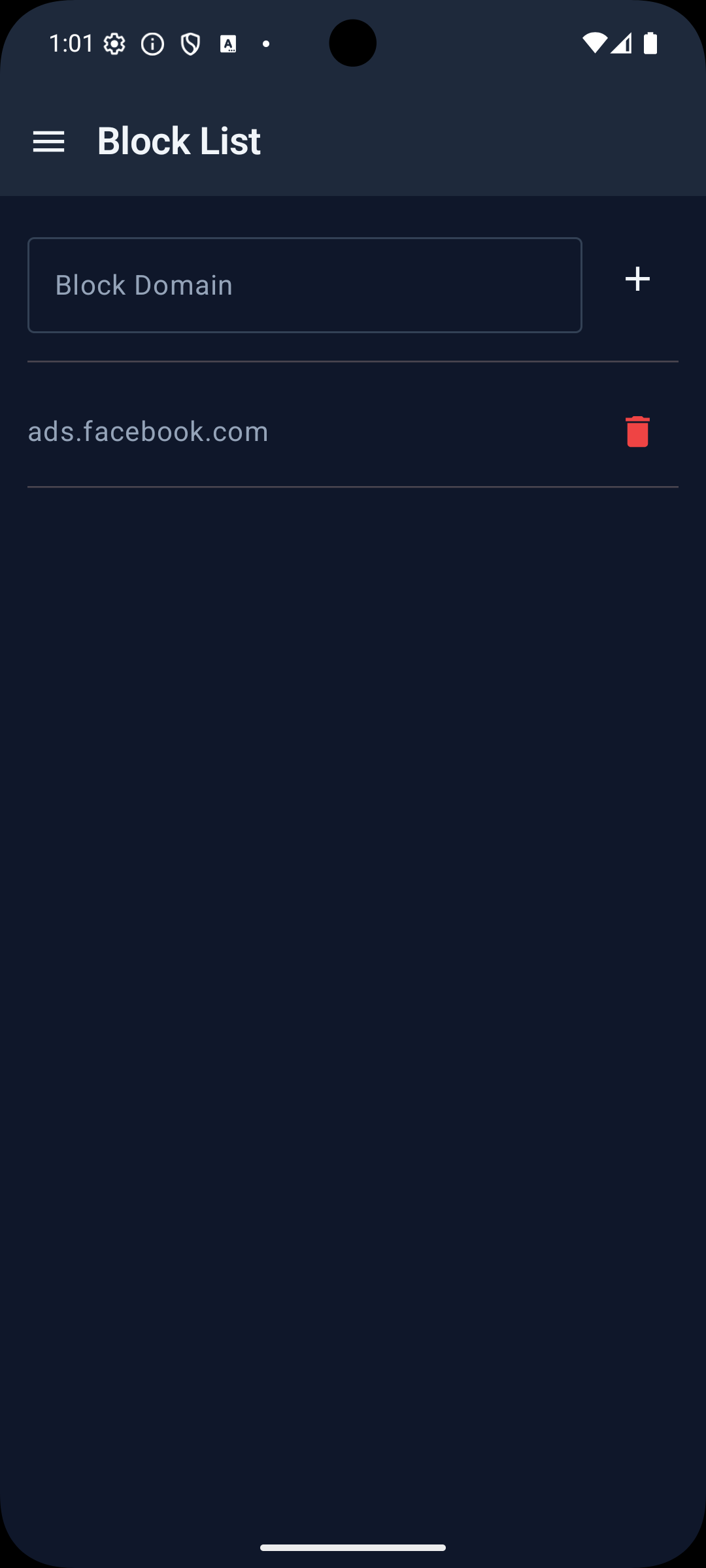Delete ads.facebook.com using the trash icon
The width and height of the screenshot is (706, 1568).
[637, 431]
